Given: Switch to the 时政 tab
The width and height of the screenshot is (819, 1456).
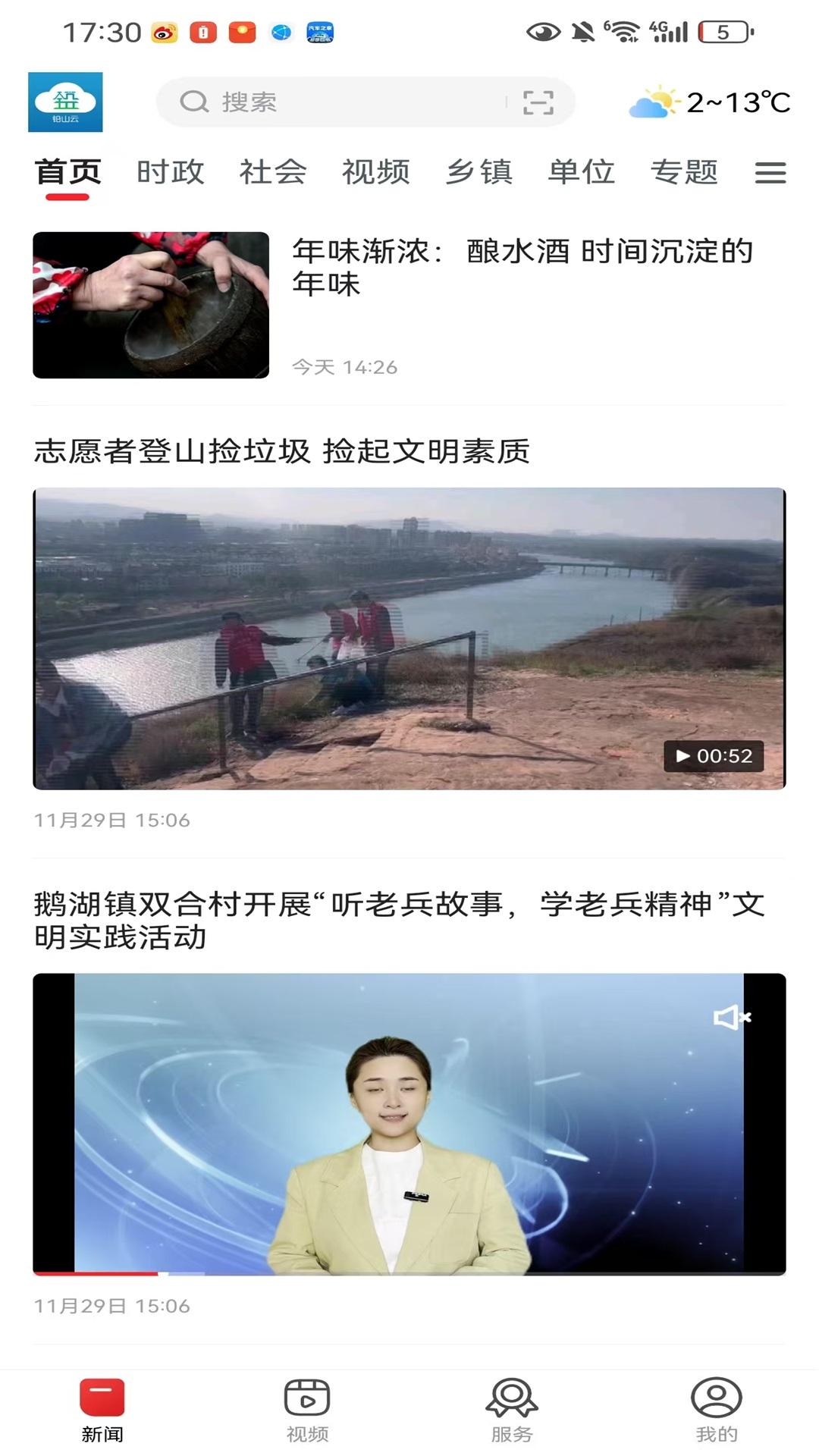Looking at the screenshot, I should [171, 172].
